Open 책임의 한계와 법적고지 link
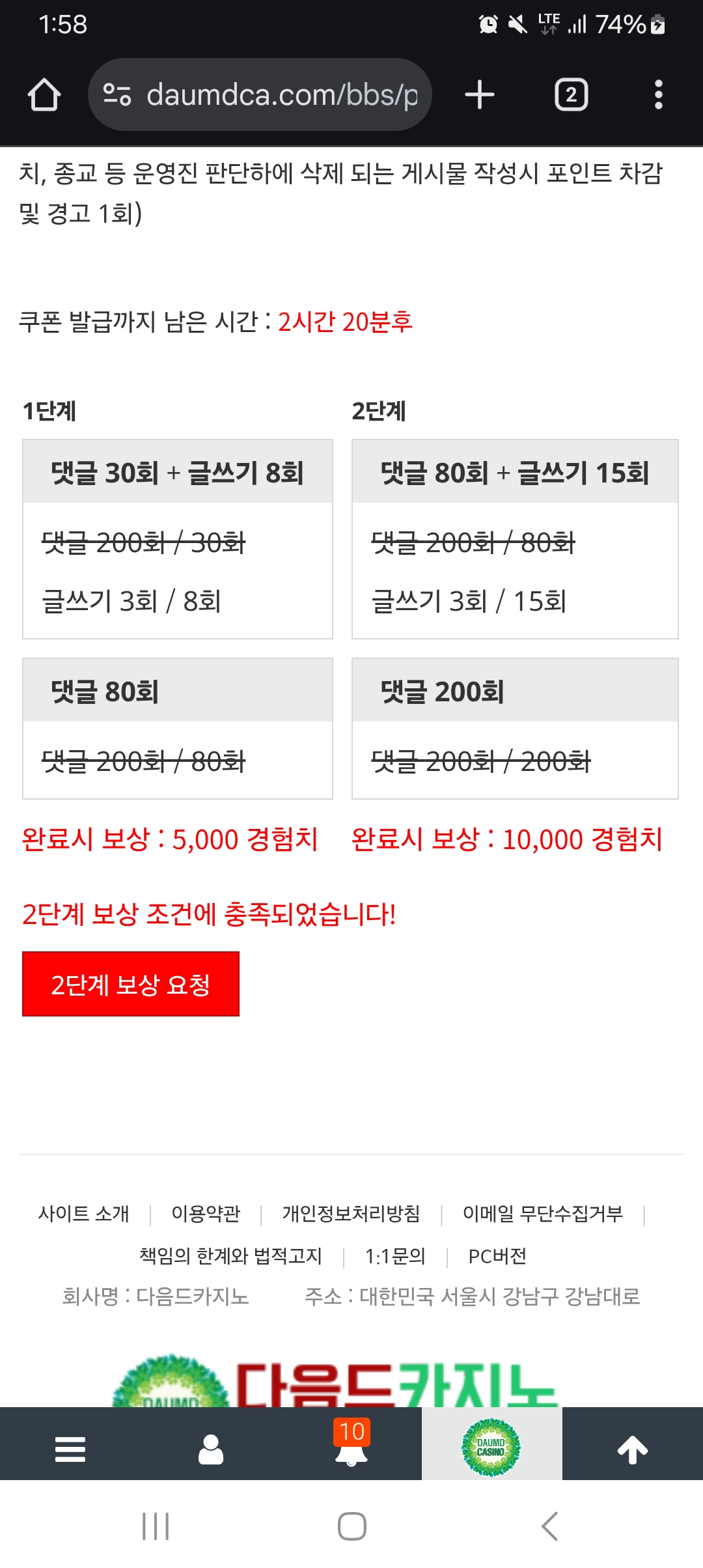The image size is (703, 1568). pos(230,1256)
